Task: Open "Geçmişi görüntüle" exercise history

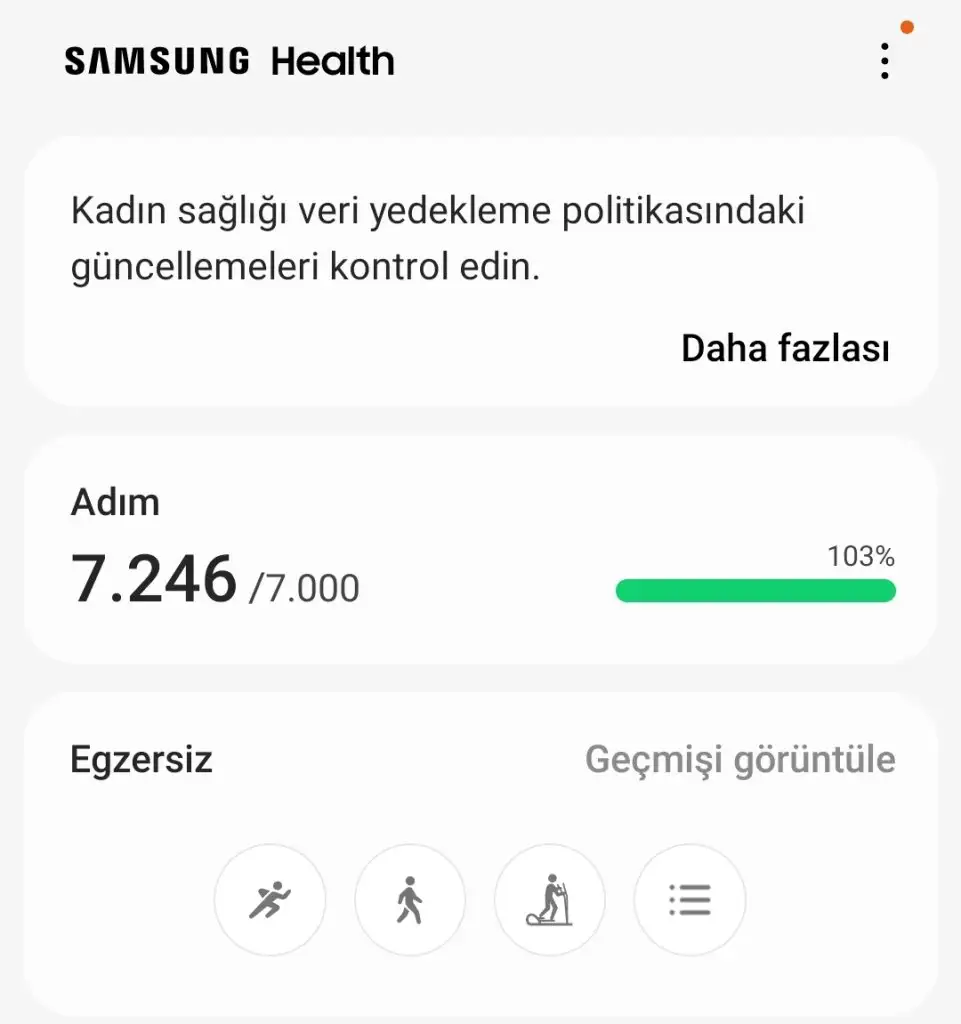Action: 740,760
